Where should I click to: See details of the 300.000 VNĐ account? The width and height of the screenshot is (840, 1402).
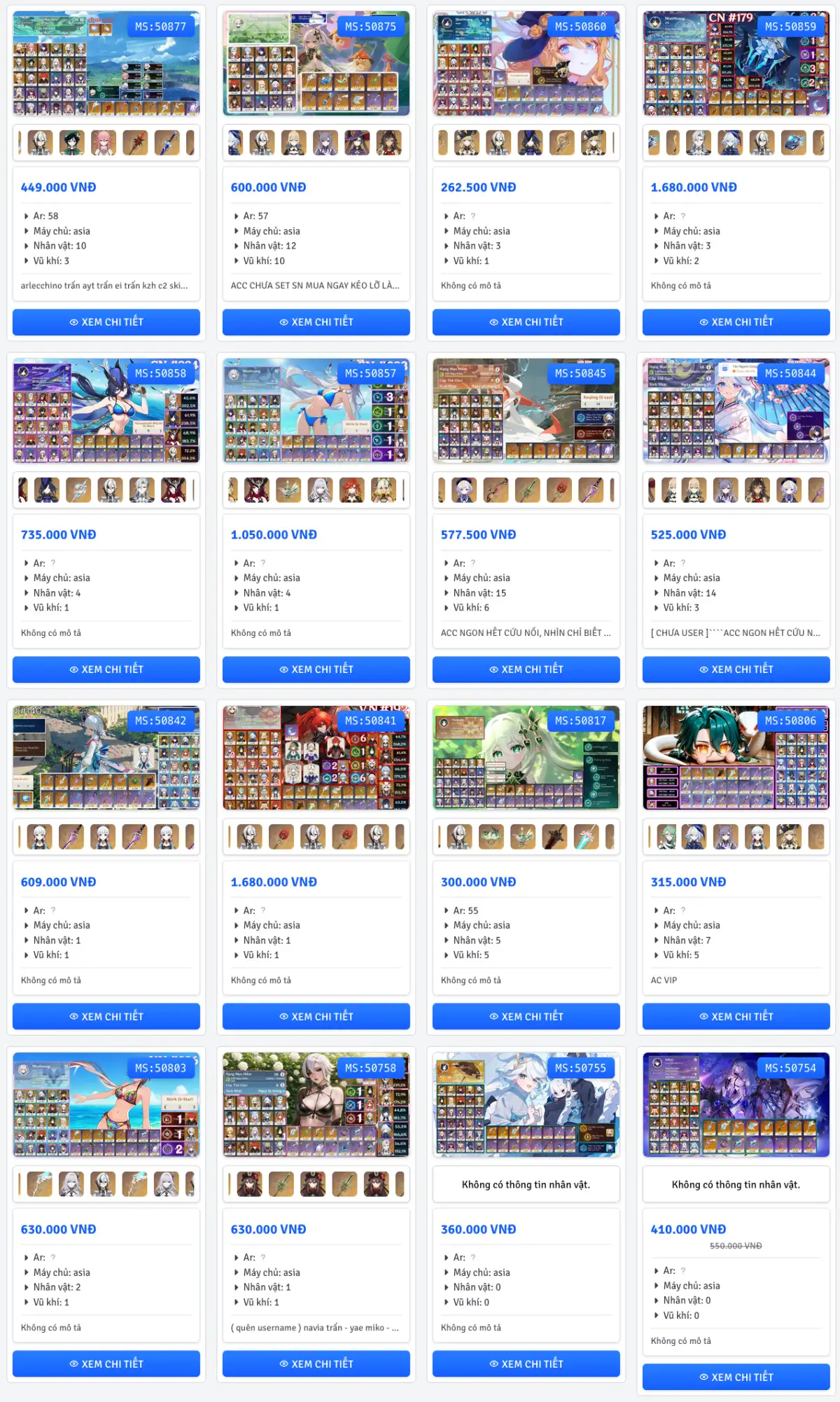point(526,1017)
